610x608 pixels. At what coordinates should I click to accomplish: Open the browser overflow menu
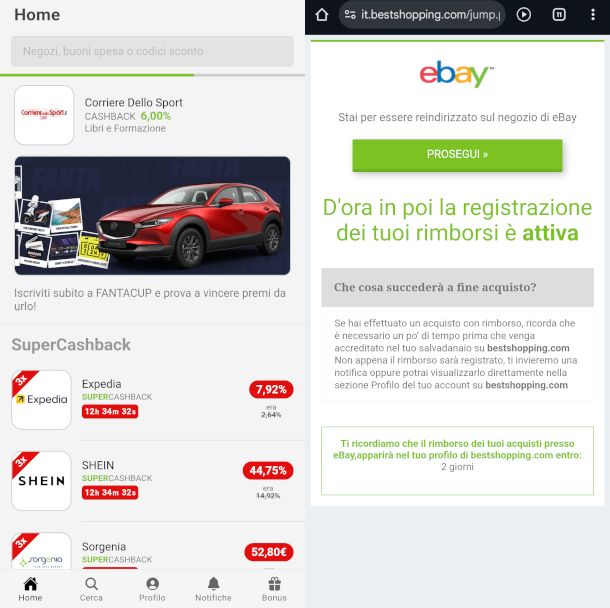(x=593, y=15)
